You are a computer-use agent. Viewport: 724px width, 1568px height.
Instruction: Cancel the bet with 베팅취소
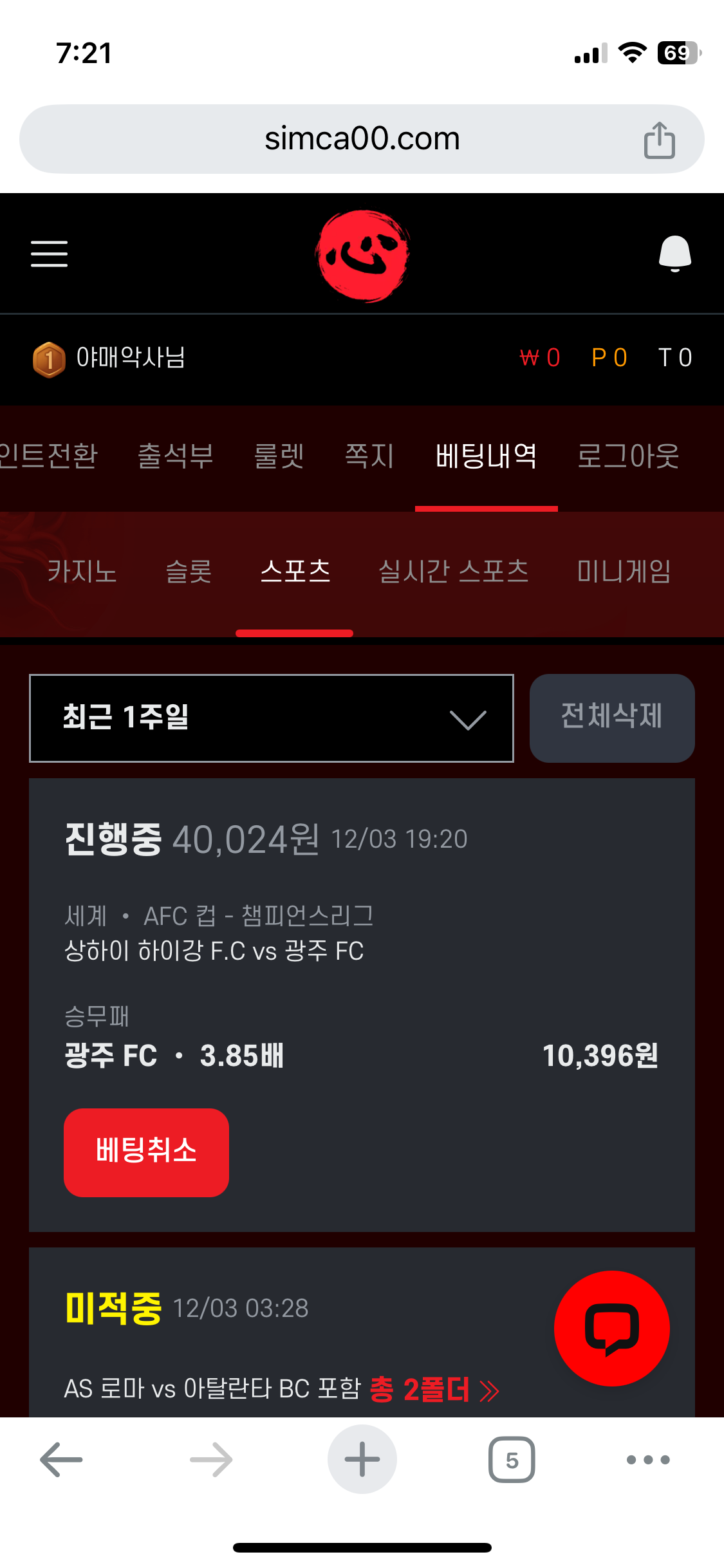tap(146, 1152)
